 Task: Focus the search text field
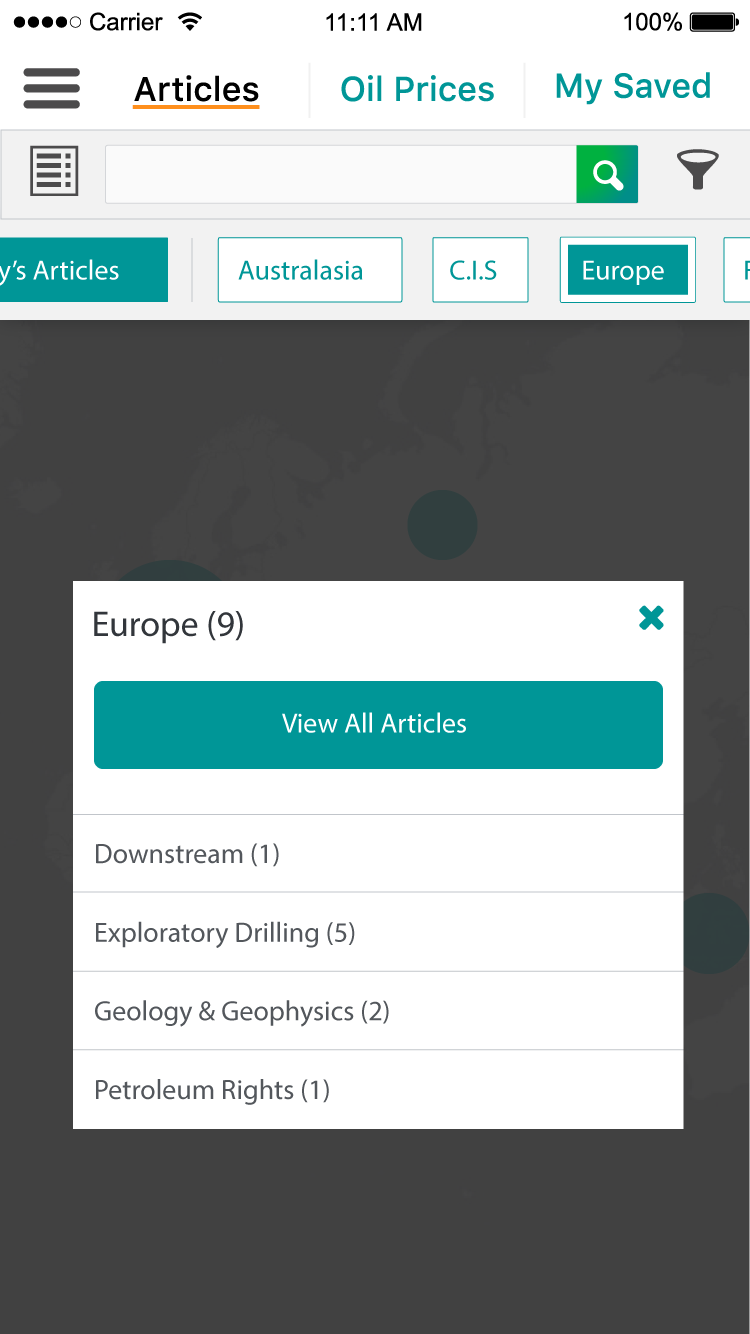tap(341, 174)
